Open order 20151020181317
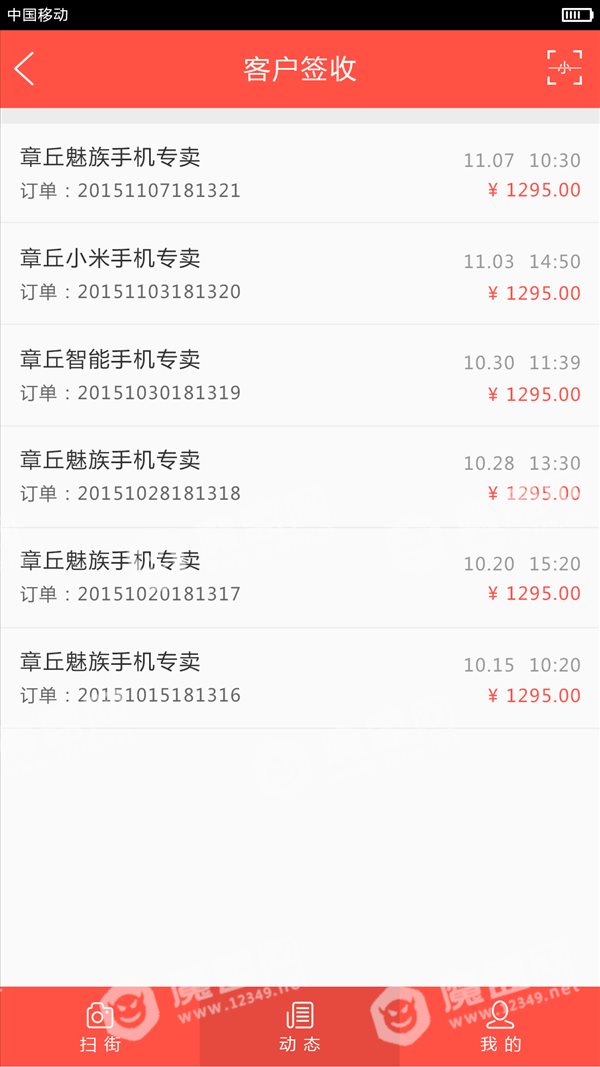Screen dimensions: 600x1067 (x=300, y=577)
